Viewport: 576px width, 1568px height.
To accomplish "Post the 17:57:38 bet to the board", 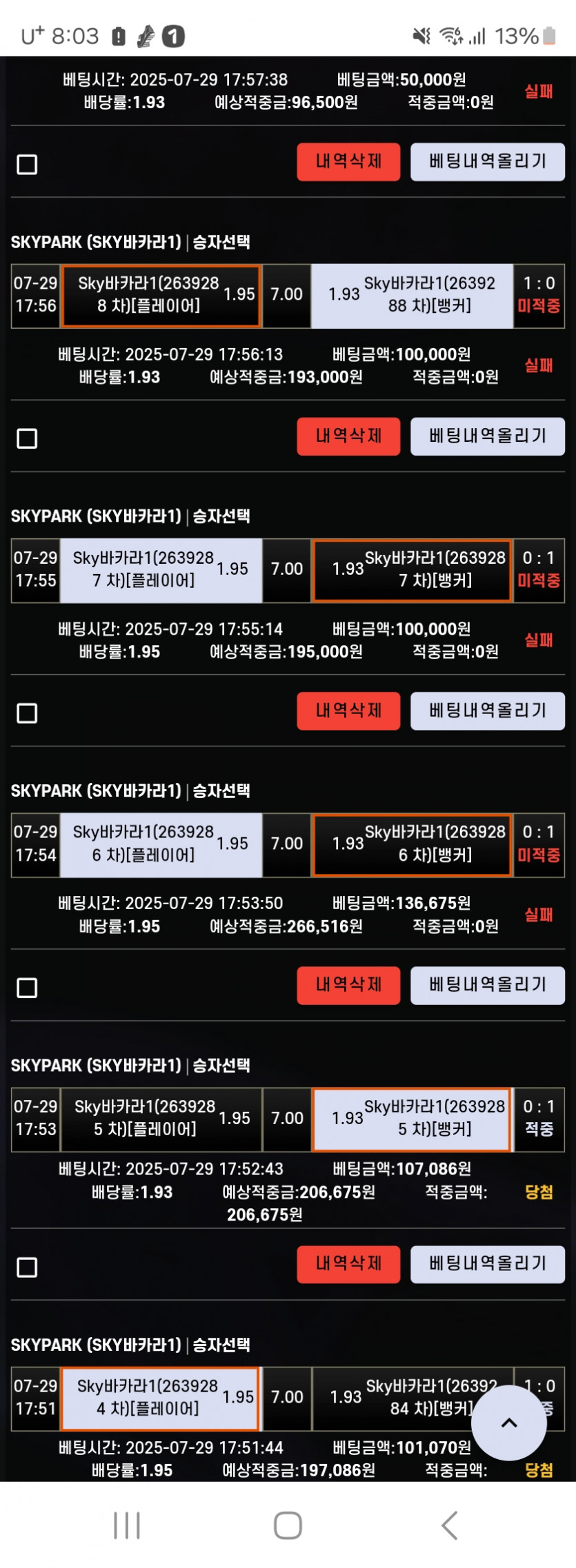I will [487, 162].
